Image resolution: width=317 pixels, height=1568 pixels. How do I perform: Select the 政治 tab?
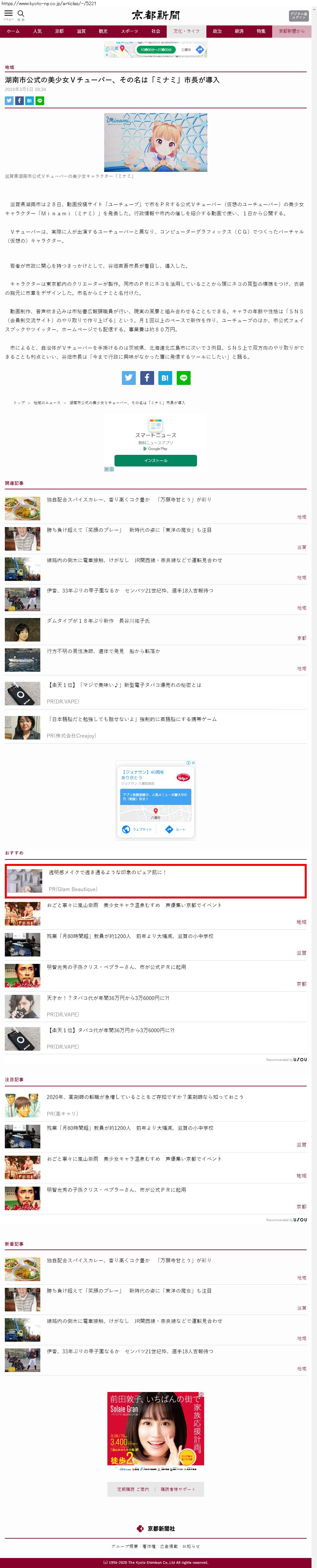tap(217, 31)
